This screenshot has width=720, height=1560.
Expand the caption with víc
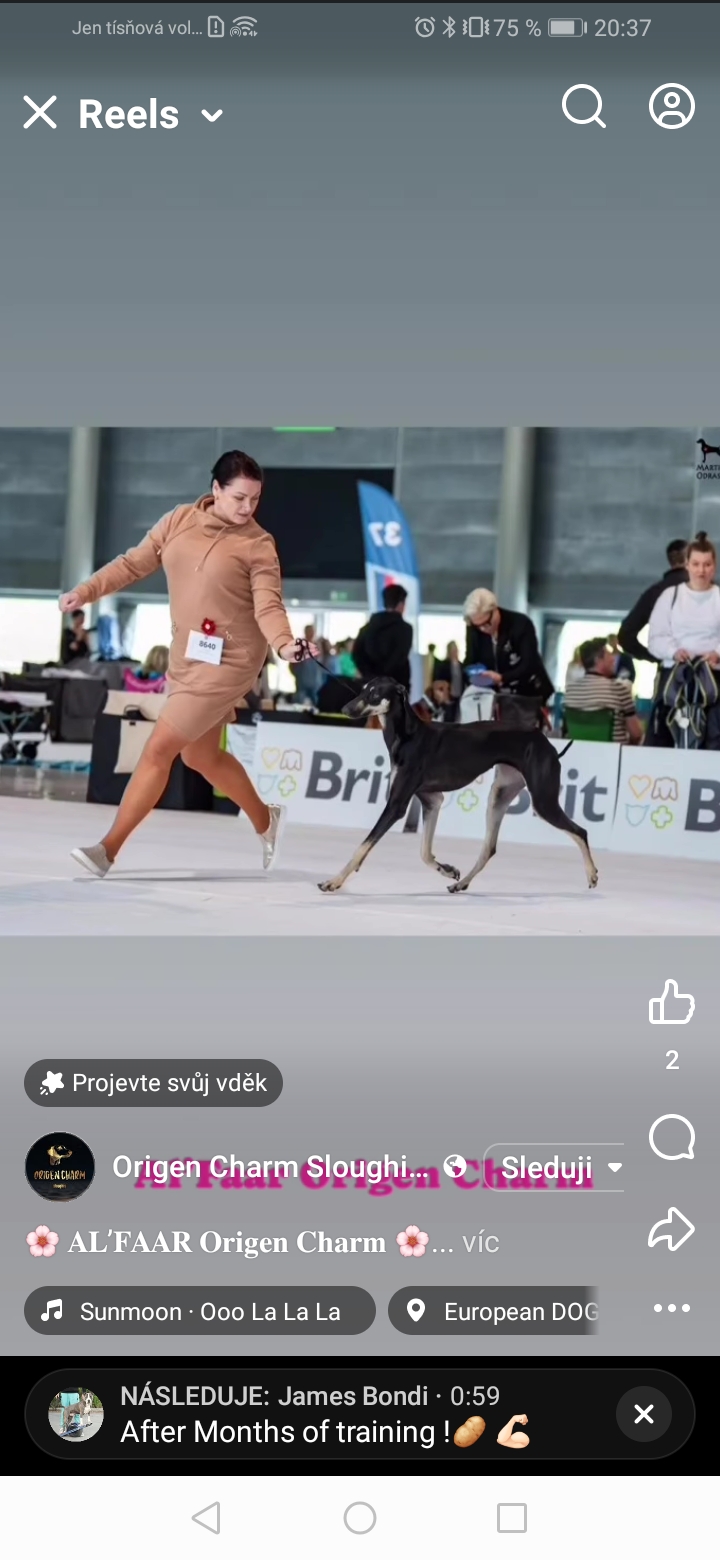480,1242
